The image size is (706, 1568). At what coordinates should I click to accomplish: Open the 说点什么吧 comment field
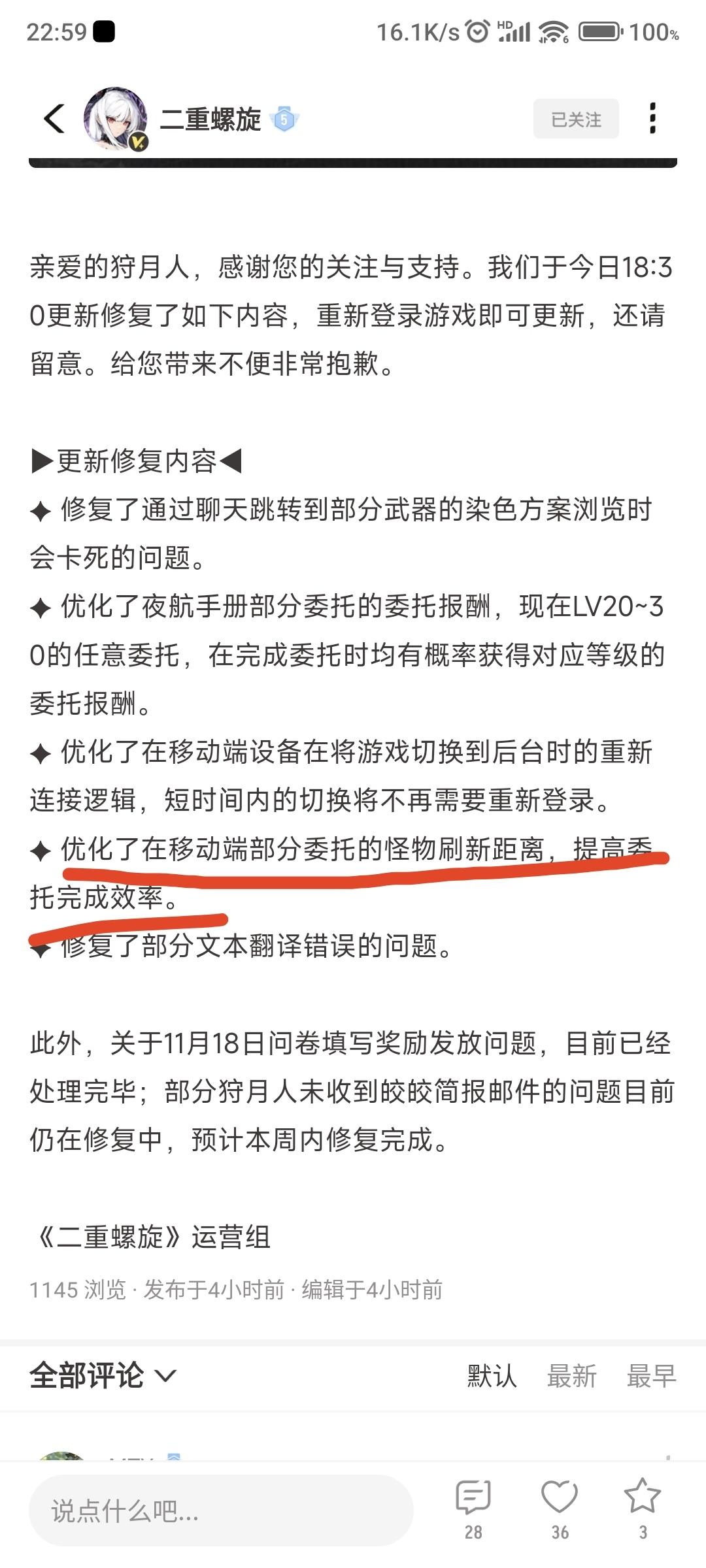coord(221,1511)
